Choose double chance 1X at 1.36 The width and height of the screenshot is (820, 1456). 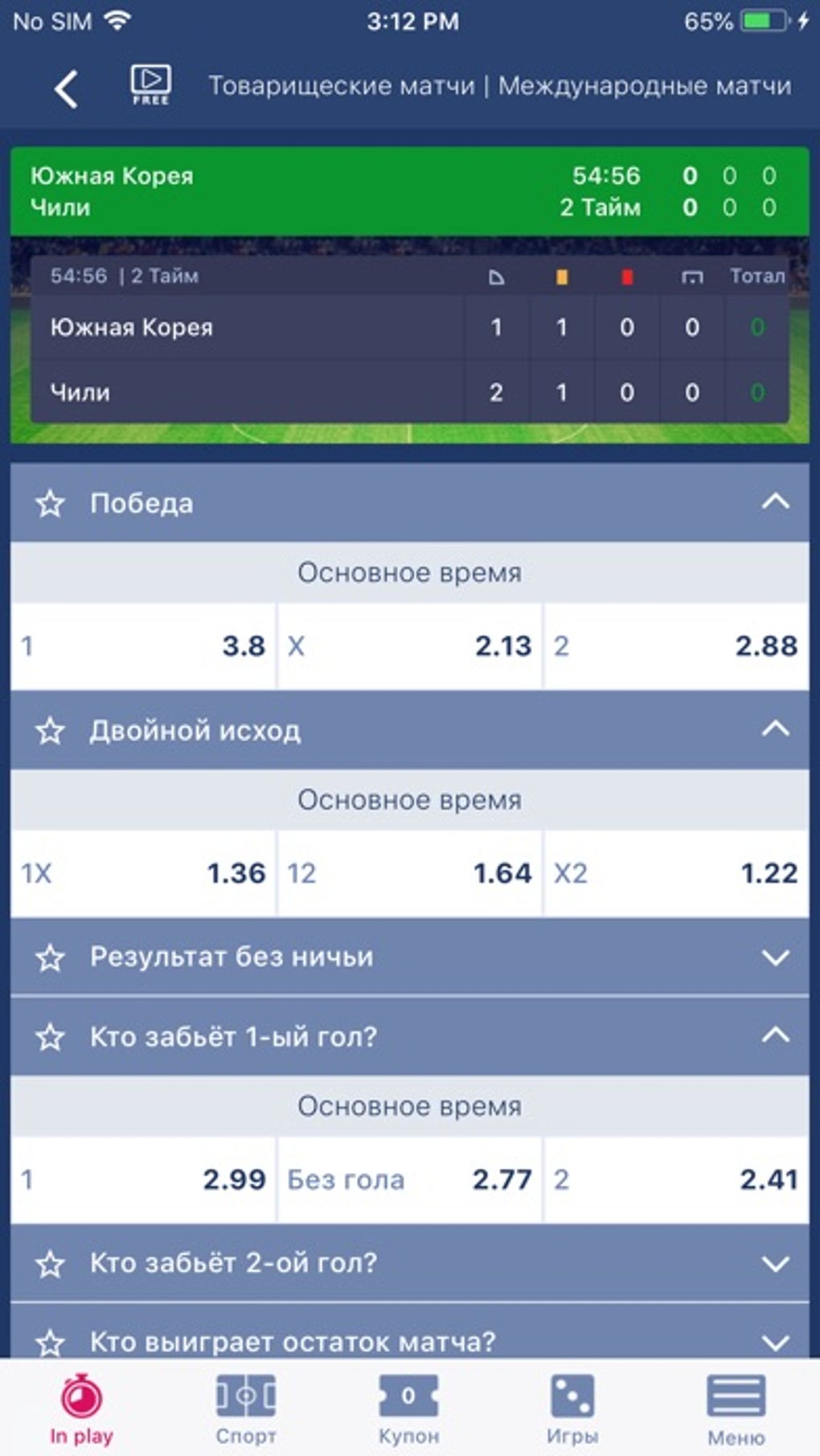143,873
